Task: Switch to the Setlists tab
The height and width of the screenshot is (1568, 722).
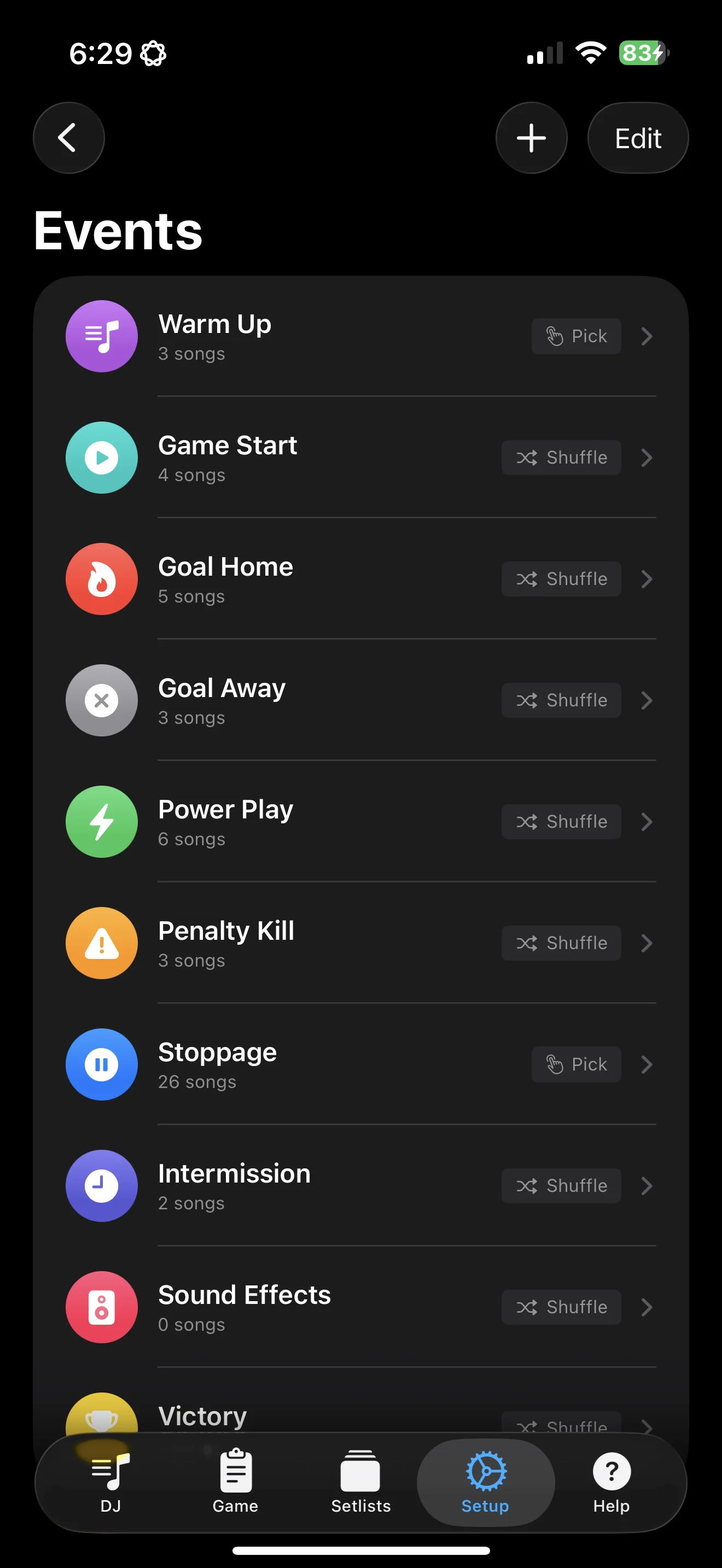Action: (360, 1485)
